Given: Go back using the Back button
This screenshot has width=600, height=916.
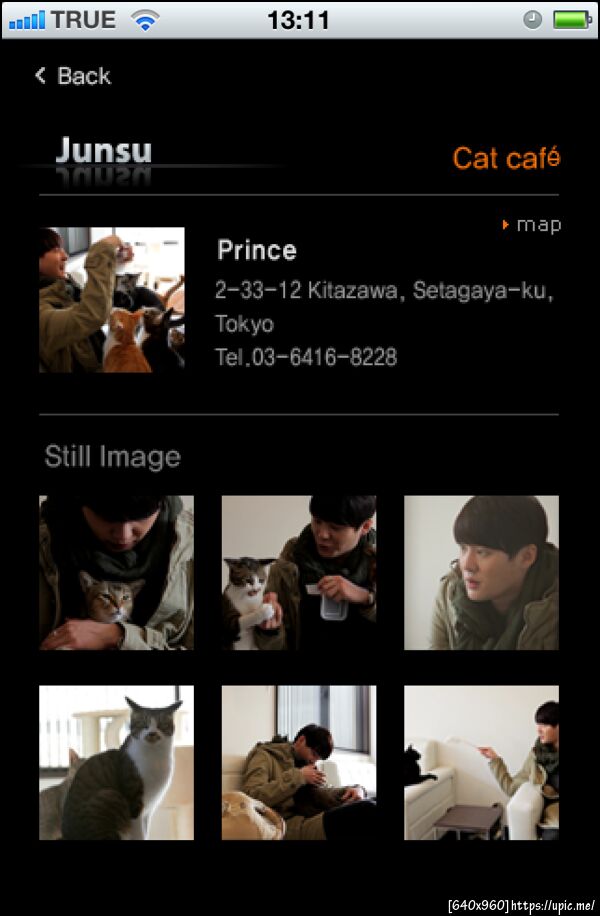Looking at the screenshot, I should coord(73,76).
